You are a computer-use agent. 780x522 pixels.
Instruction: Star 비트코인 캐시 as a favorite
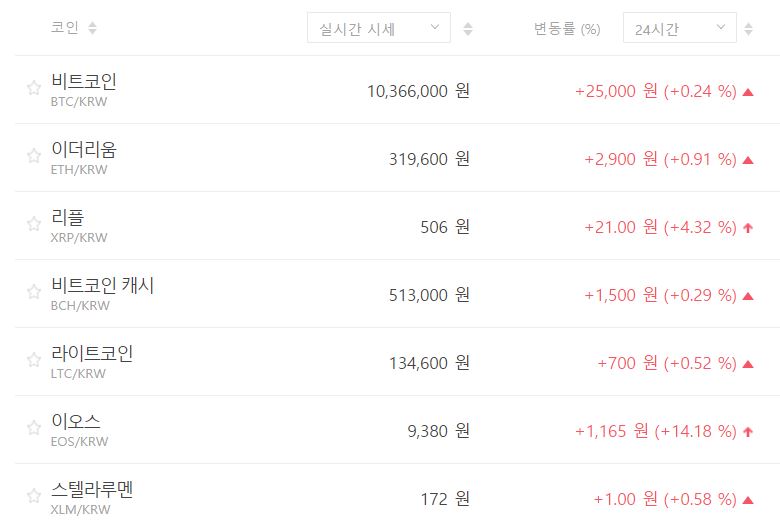[33, 293]
